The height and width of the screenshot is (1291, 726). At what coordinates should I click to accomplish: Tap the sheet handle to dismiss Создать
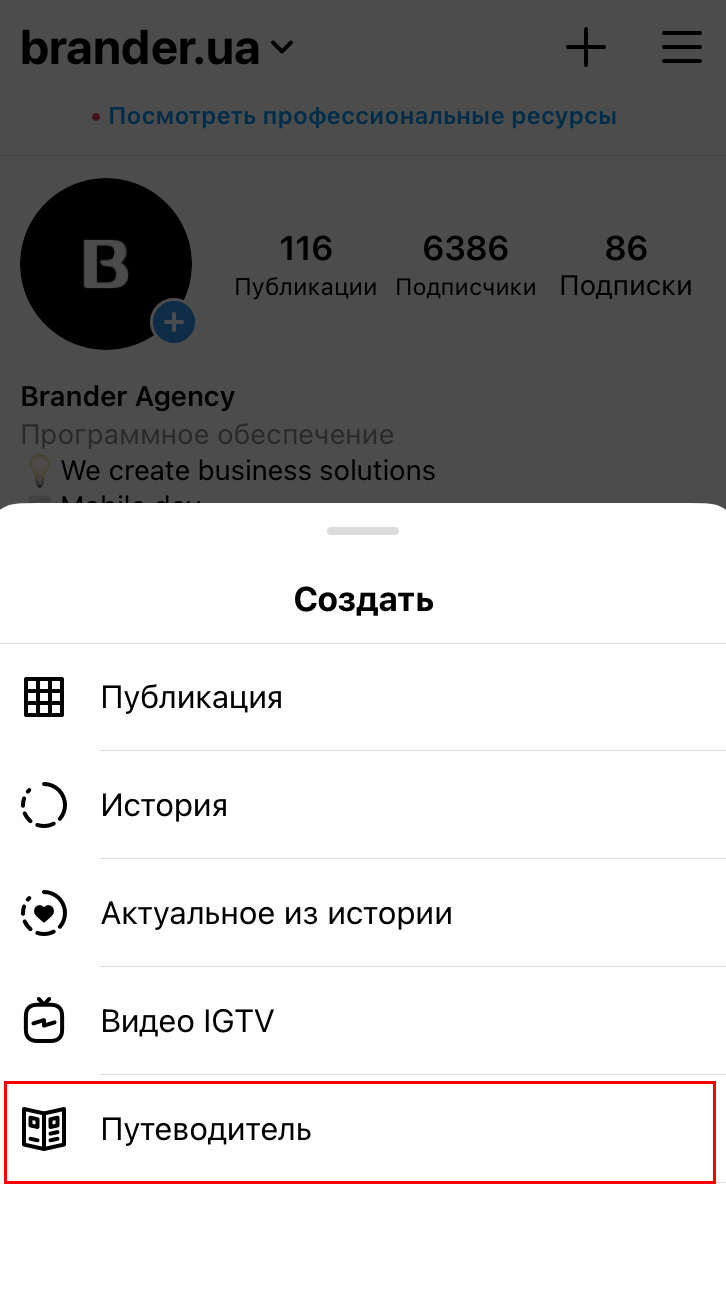coord(363,531)
